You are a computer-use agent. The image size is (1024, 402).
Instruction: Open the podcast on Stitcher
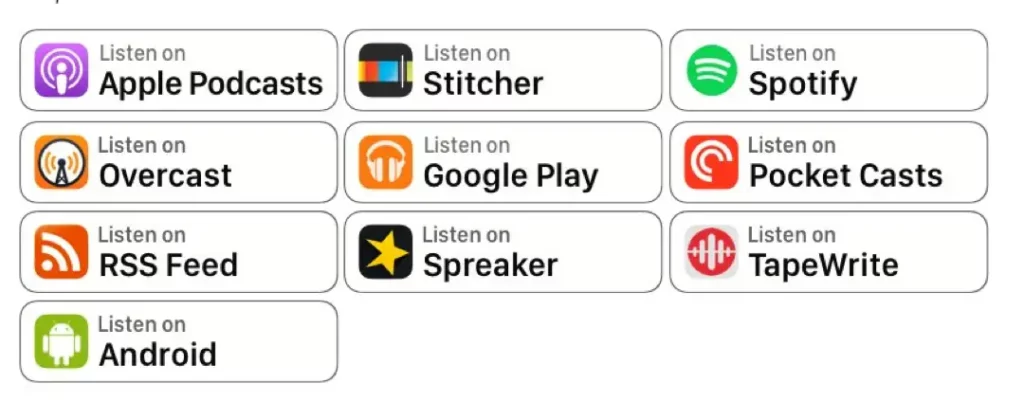tap(503, 70)
